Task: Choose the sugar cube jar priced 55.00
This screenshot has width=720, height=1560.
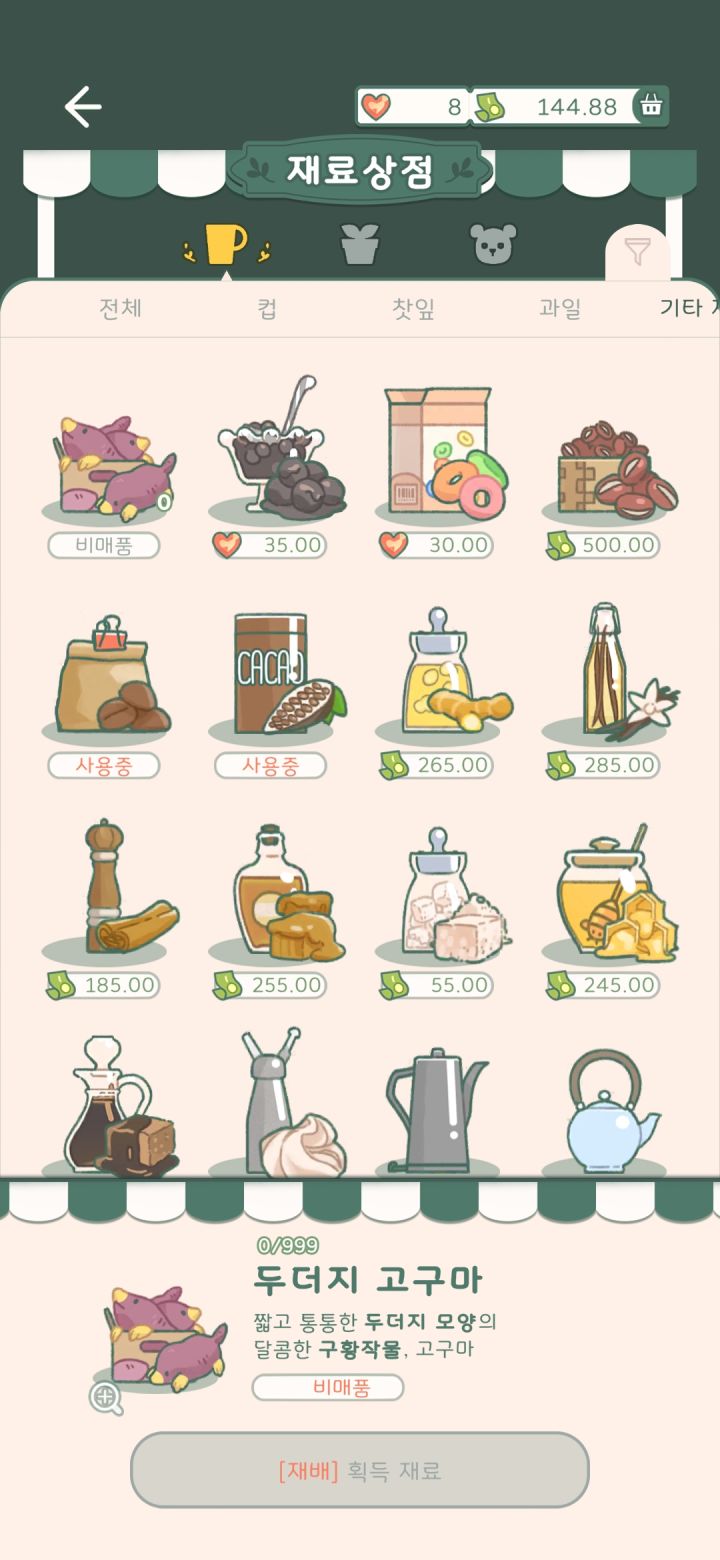Action: (437, 895)
